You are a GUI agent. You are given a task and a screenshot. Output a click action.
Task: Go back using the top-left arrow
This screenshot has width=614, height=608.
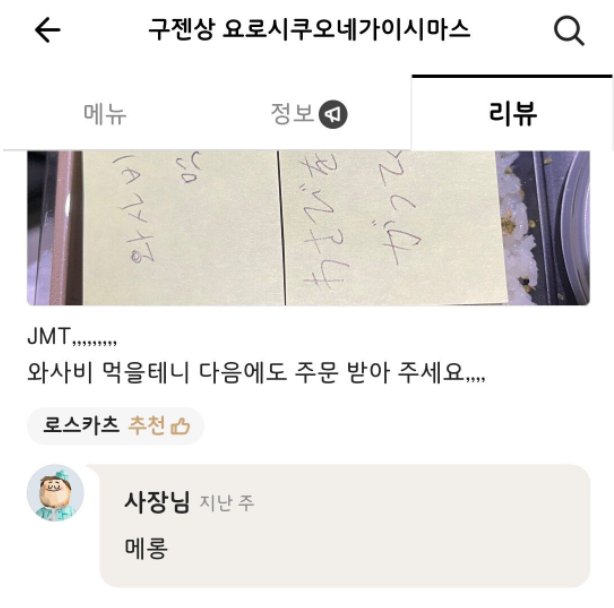pos(47,30)
